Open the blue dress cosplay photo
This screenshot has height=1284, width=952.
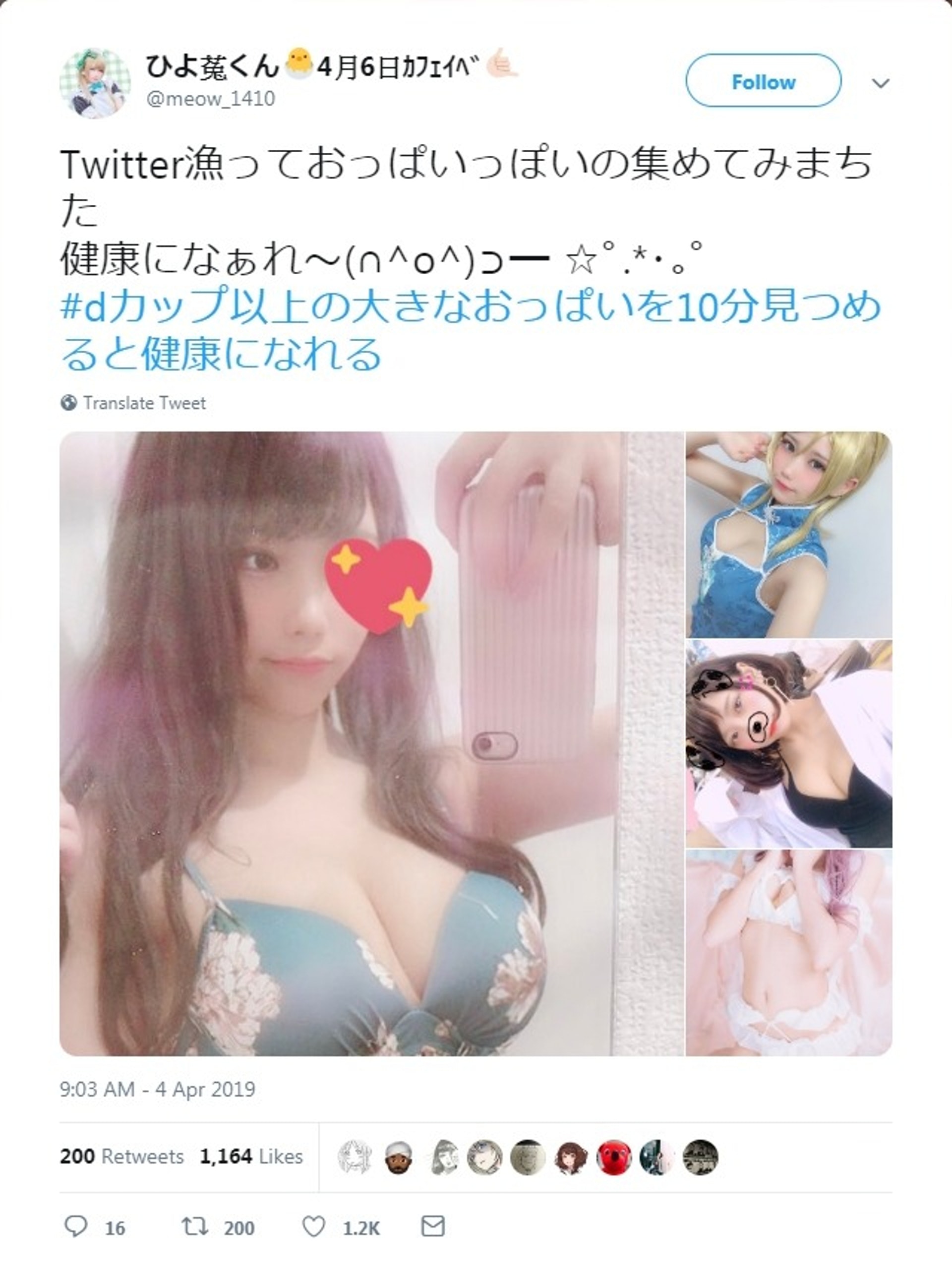788,534
